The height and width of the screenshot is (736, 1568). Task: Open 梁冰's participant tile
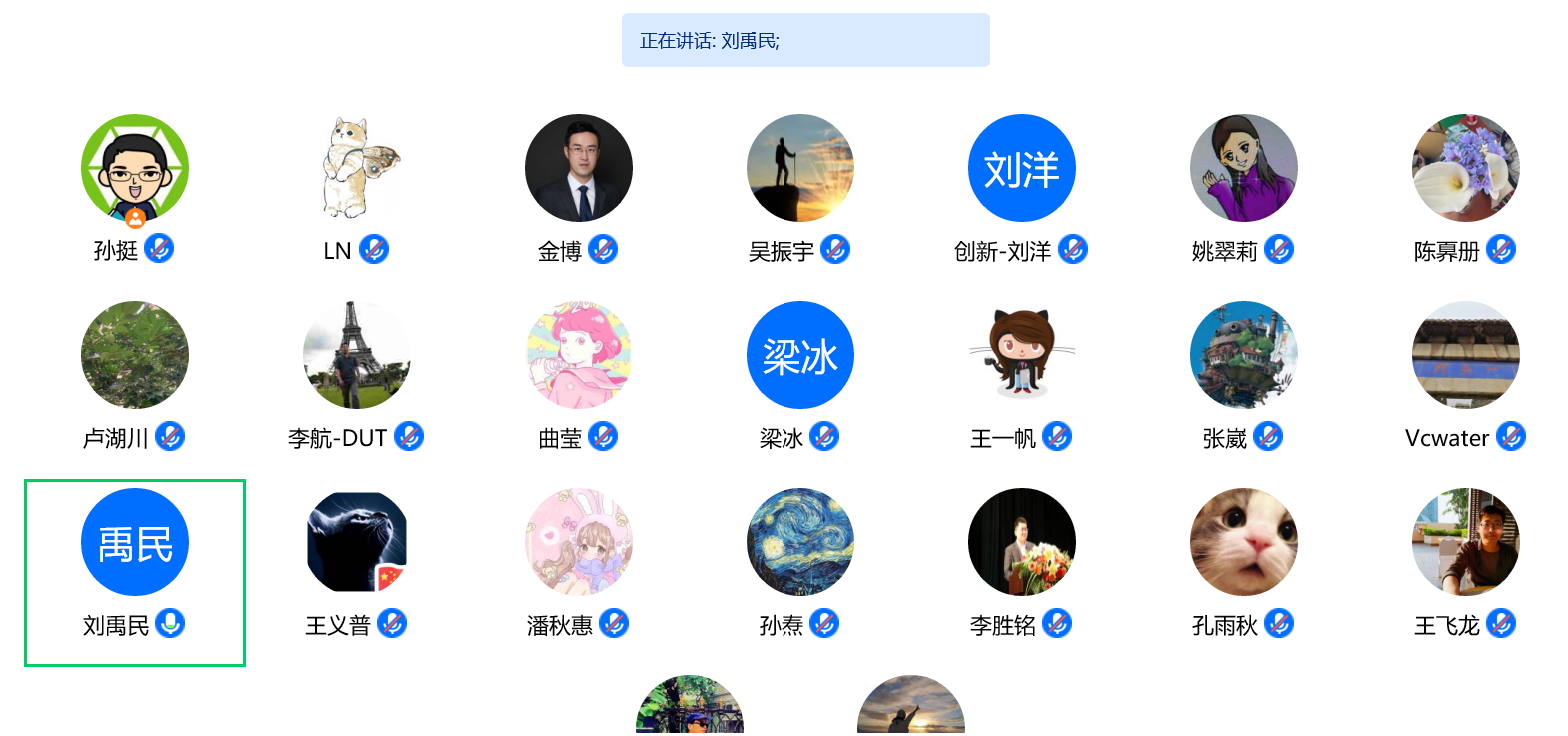[x=800, y=355]
